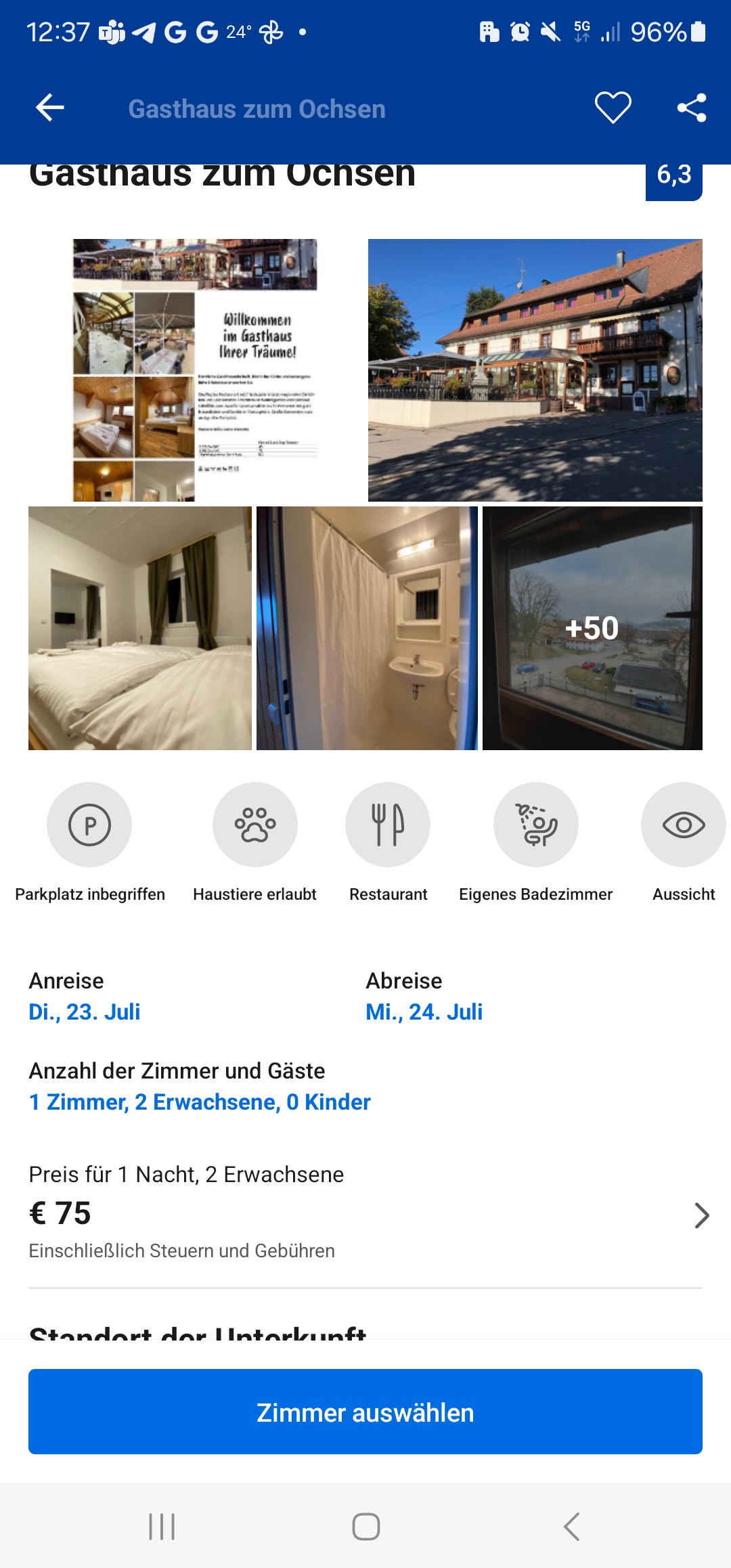This screenshot has height=1568, width=731.
Task: Go back using the top arrow
Action: point(49,108)
